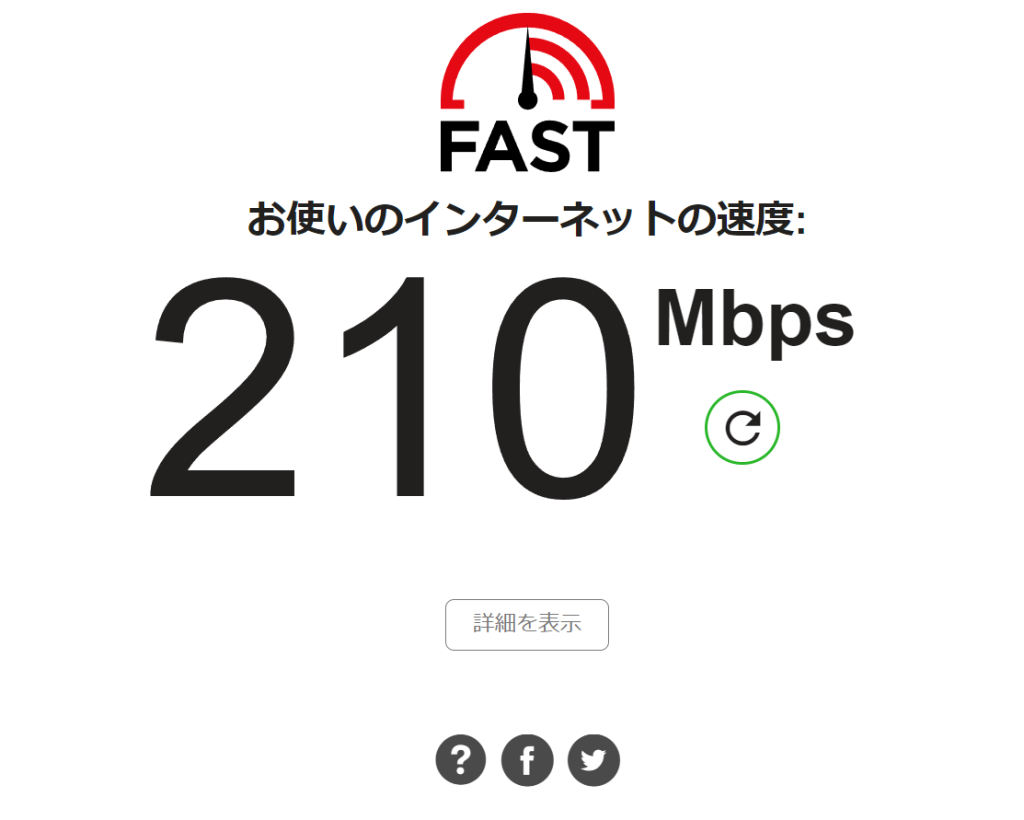Rerun the speed test with the refresh icon
The width and height of the screenshot is (1024, 820).
(x=742, y=428)
